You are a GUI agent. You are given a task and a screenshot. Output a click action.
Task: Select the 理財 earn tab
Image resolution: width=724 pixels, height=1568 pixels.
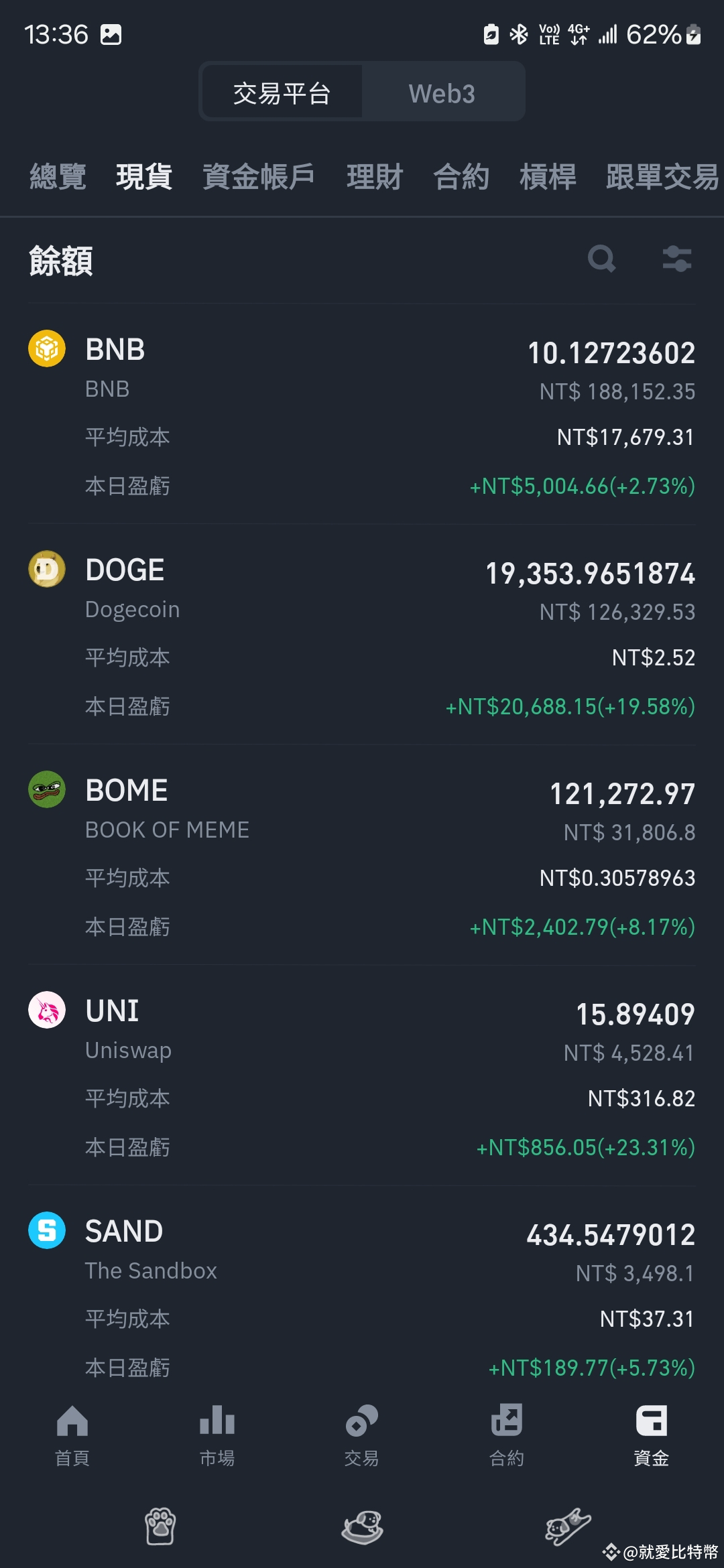[x=374, y=176]
